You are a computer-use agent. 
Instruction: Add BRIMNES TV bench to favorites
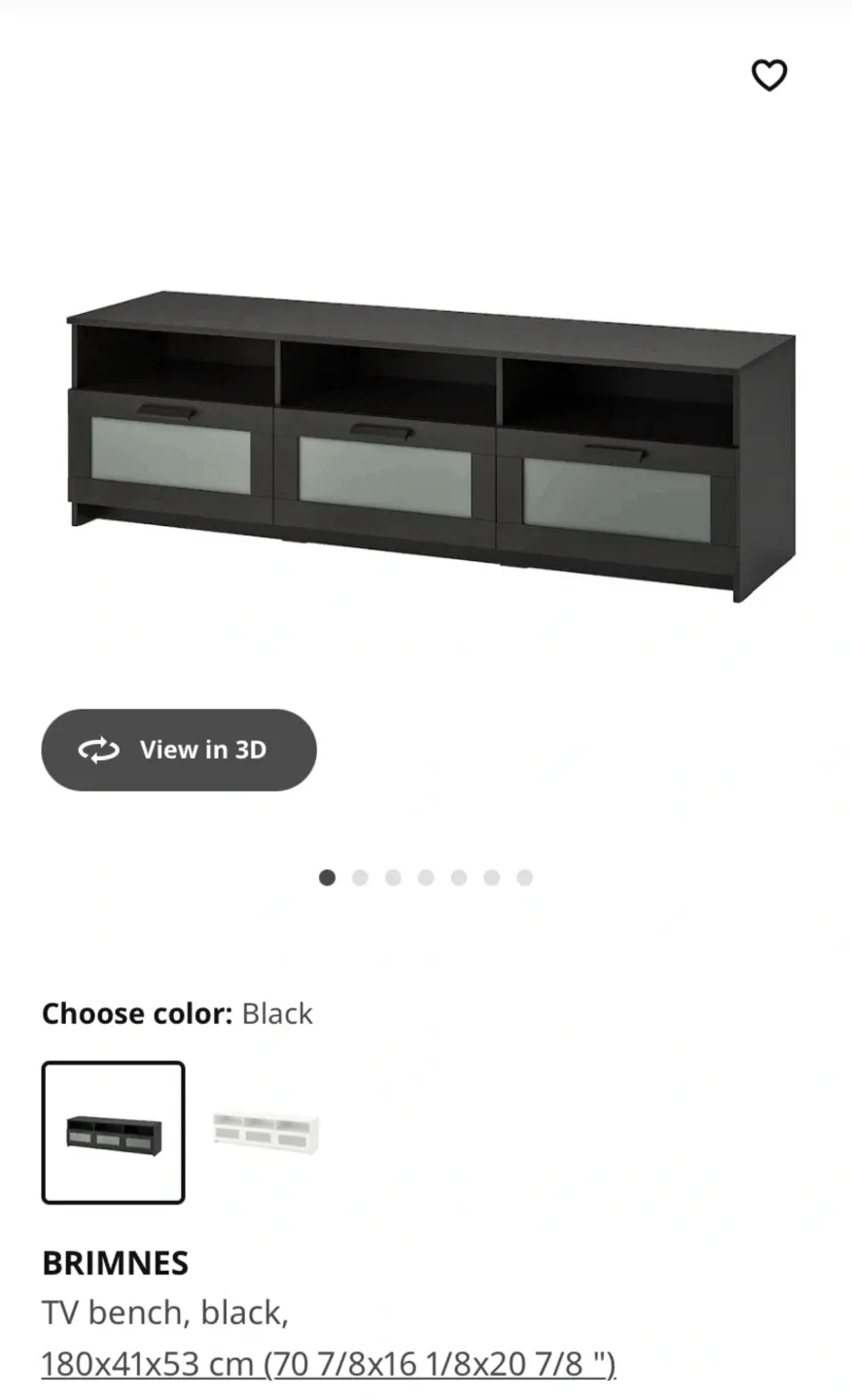[768, 75]
